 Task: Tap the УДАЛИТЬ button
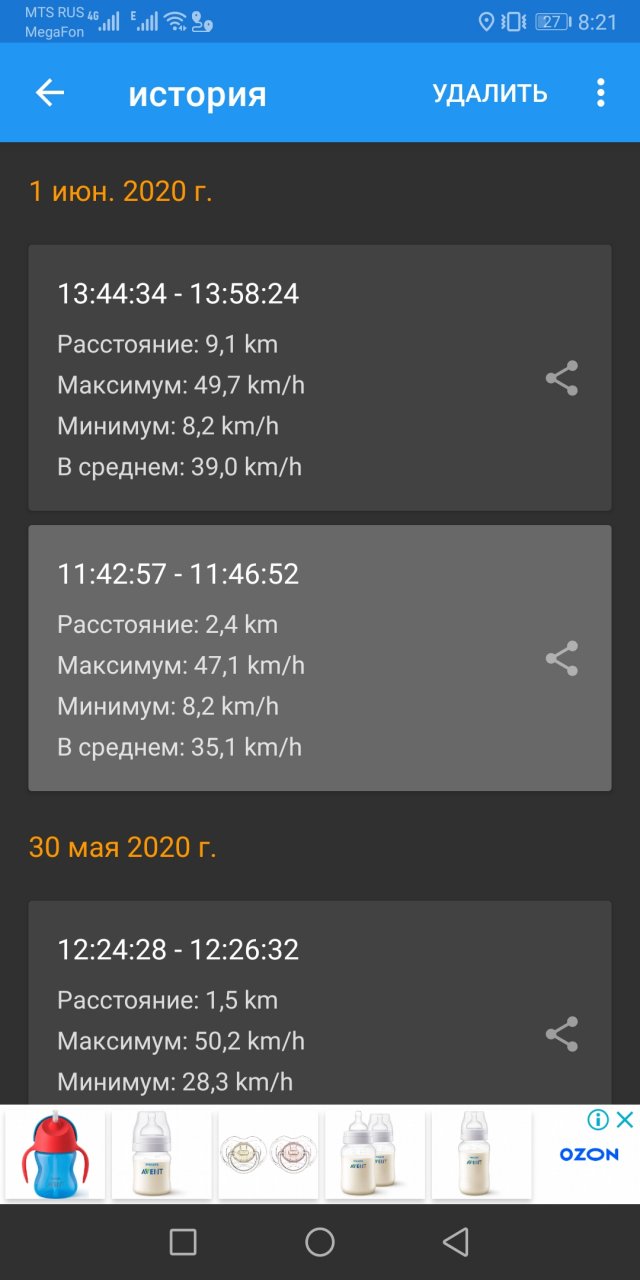click(x=490, y=93)
